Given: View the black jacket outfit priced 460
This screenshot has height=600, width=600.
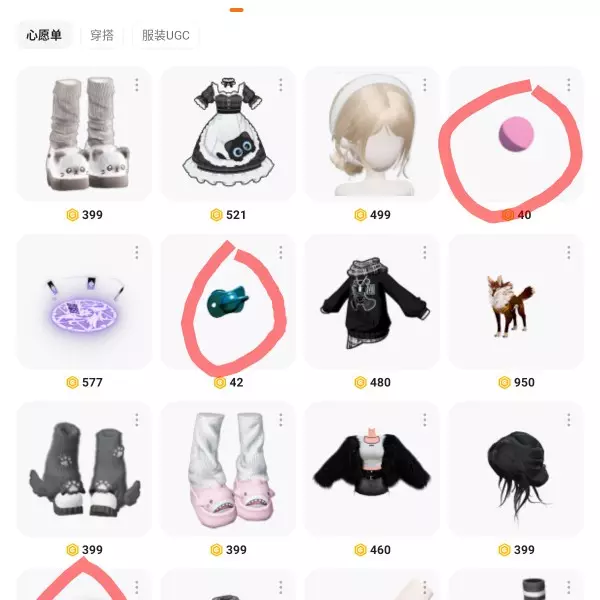Looking at the screenshot, I should point(372,470).
